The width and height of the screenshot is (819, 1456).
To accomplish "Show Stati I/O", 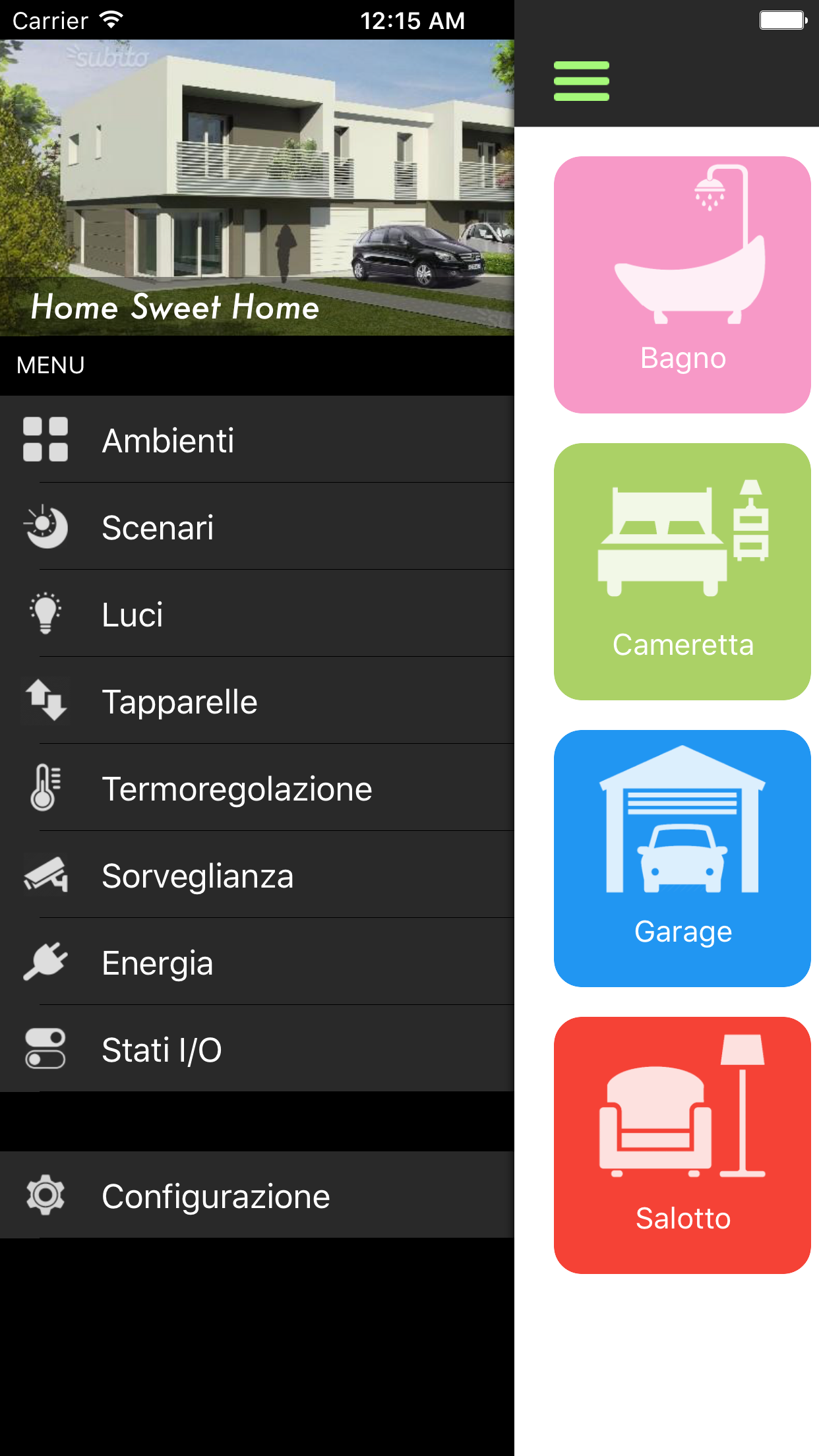I will [x=257, y=1049].
